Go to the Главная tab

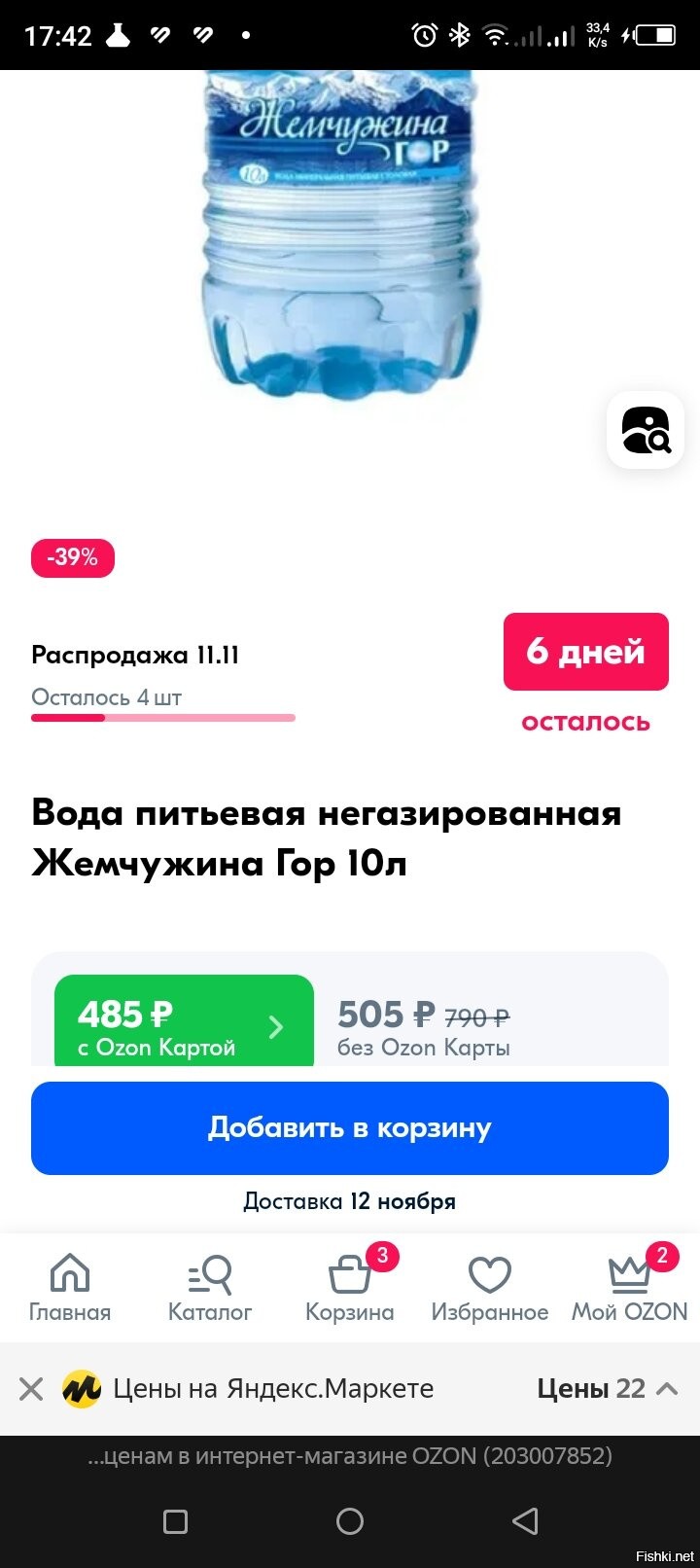[70, 1288]
